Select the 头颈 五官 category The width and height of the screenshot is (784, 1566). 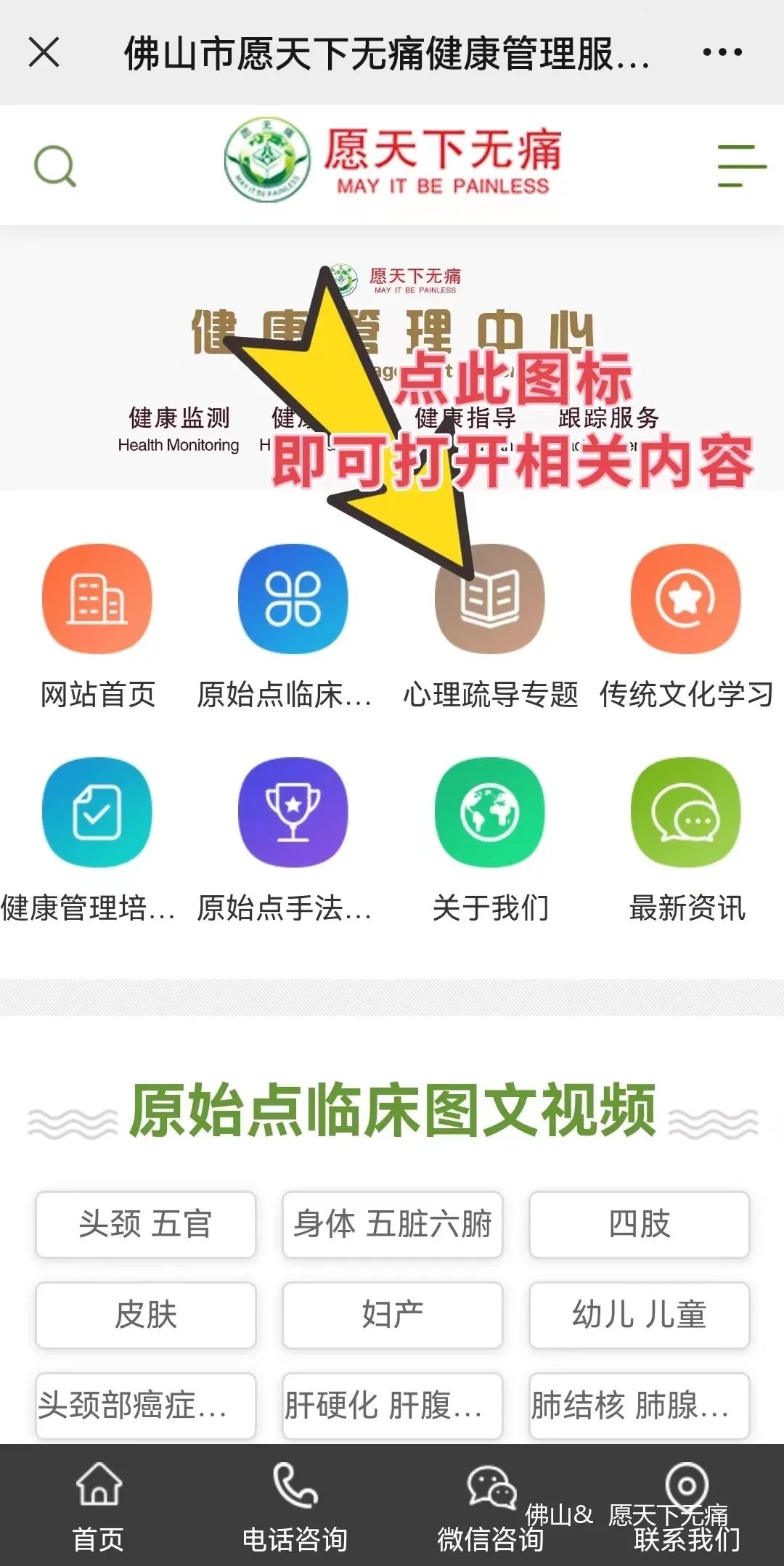pos(146,1224)
